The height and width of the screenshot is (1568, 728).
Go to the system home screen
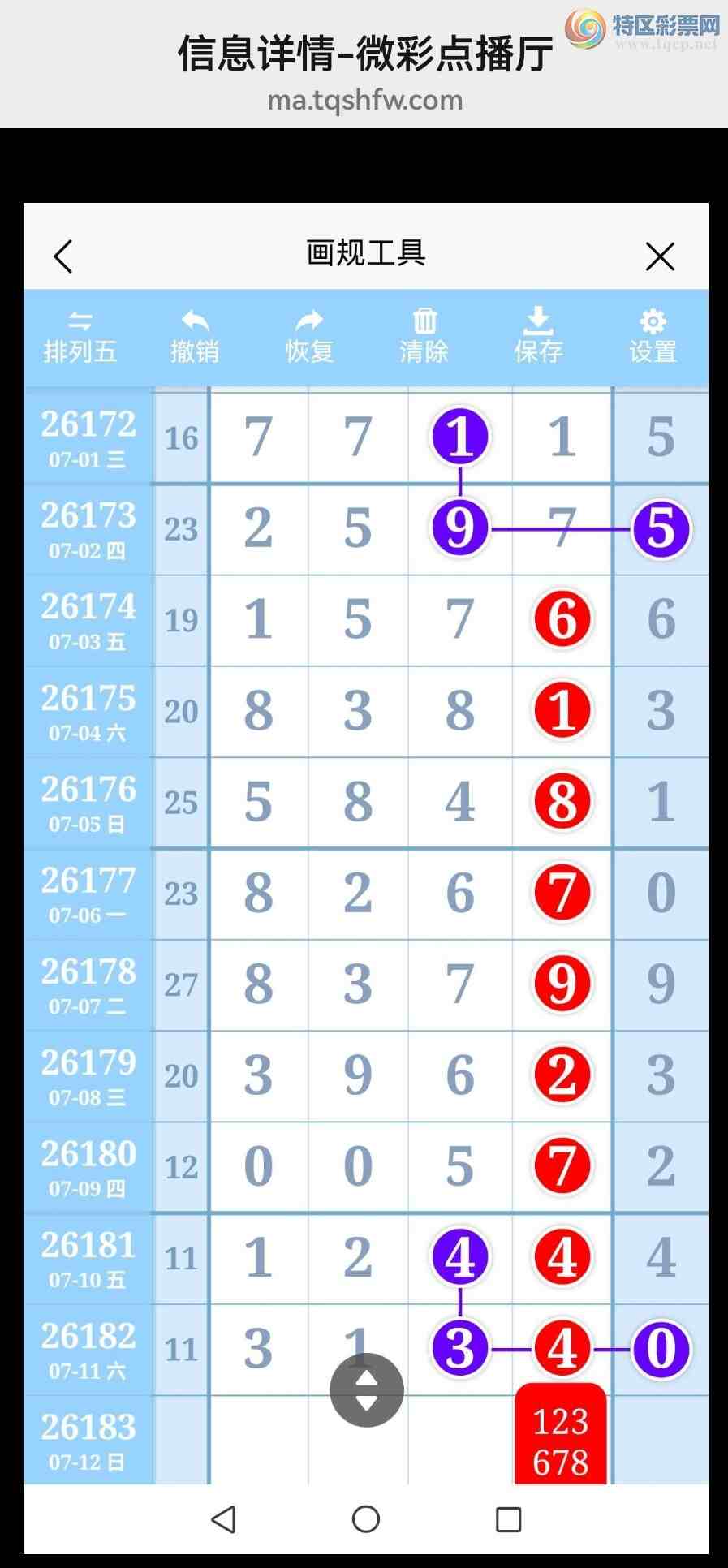click(366, 1519)
